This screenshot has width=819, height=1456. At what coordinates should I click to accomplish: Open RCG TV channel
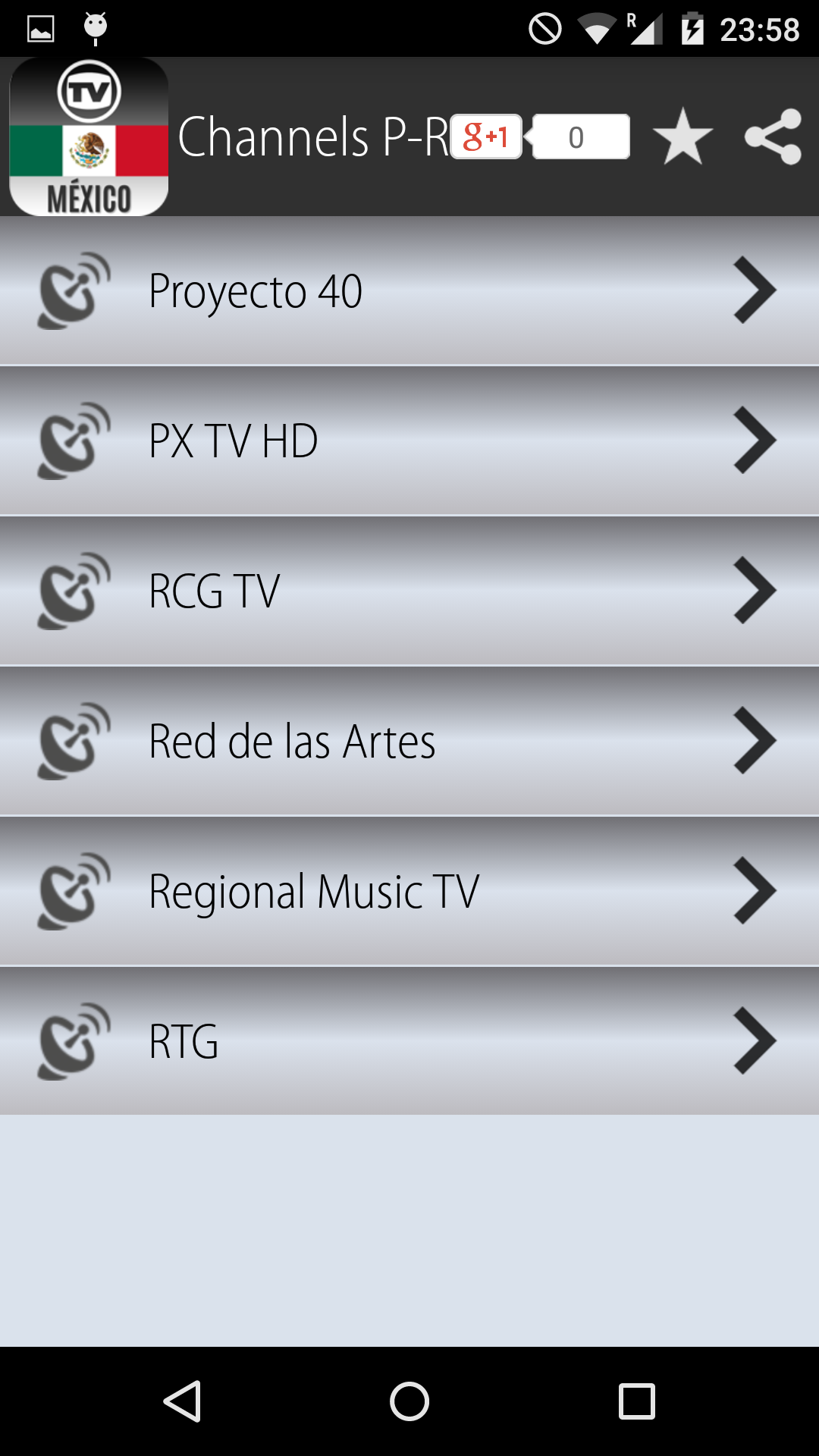pyautogui.click(x=409, y=591)
